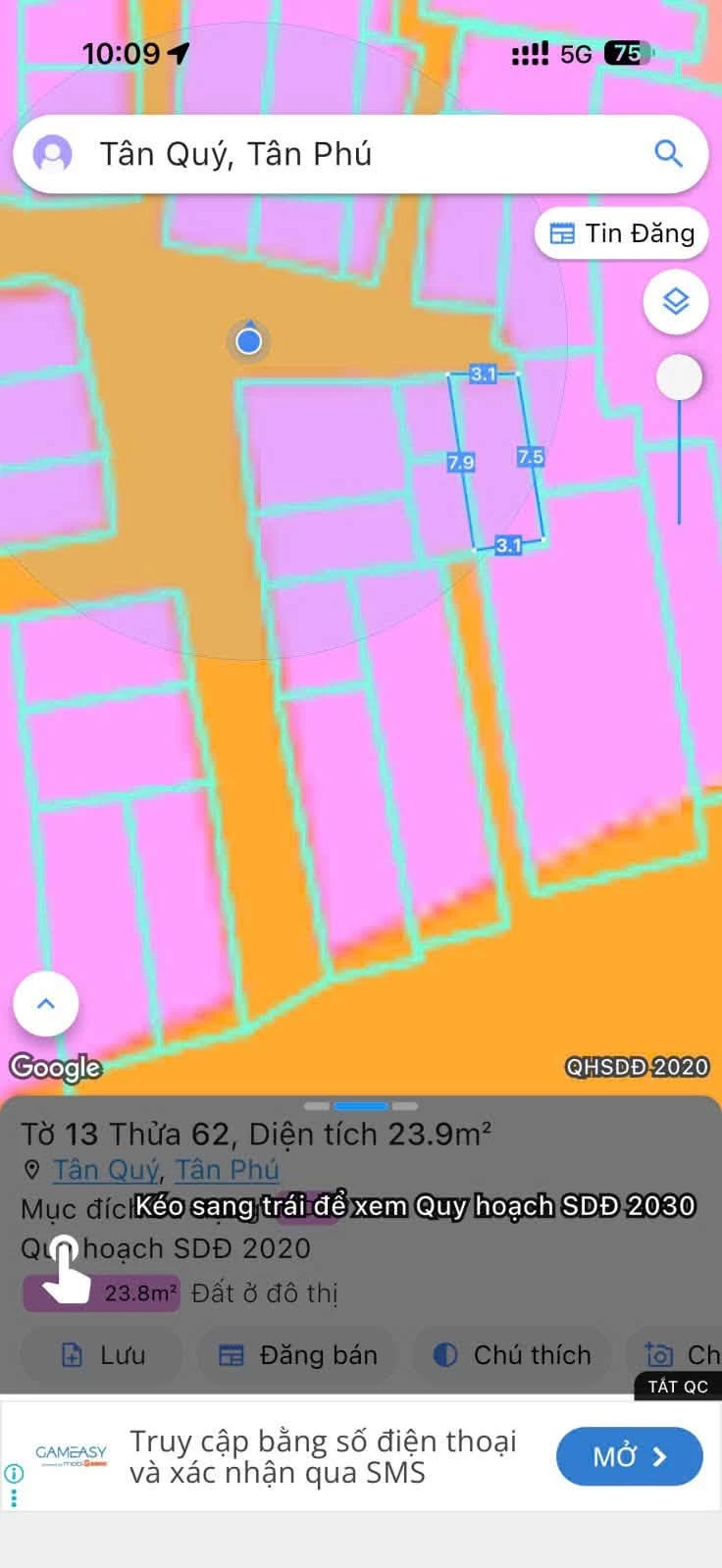Tap Đăng bán to list for sale
The width and height of the screenshot is (722, 1568).
tap(296, 1355)
